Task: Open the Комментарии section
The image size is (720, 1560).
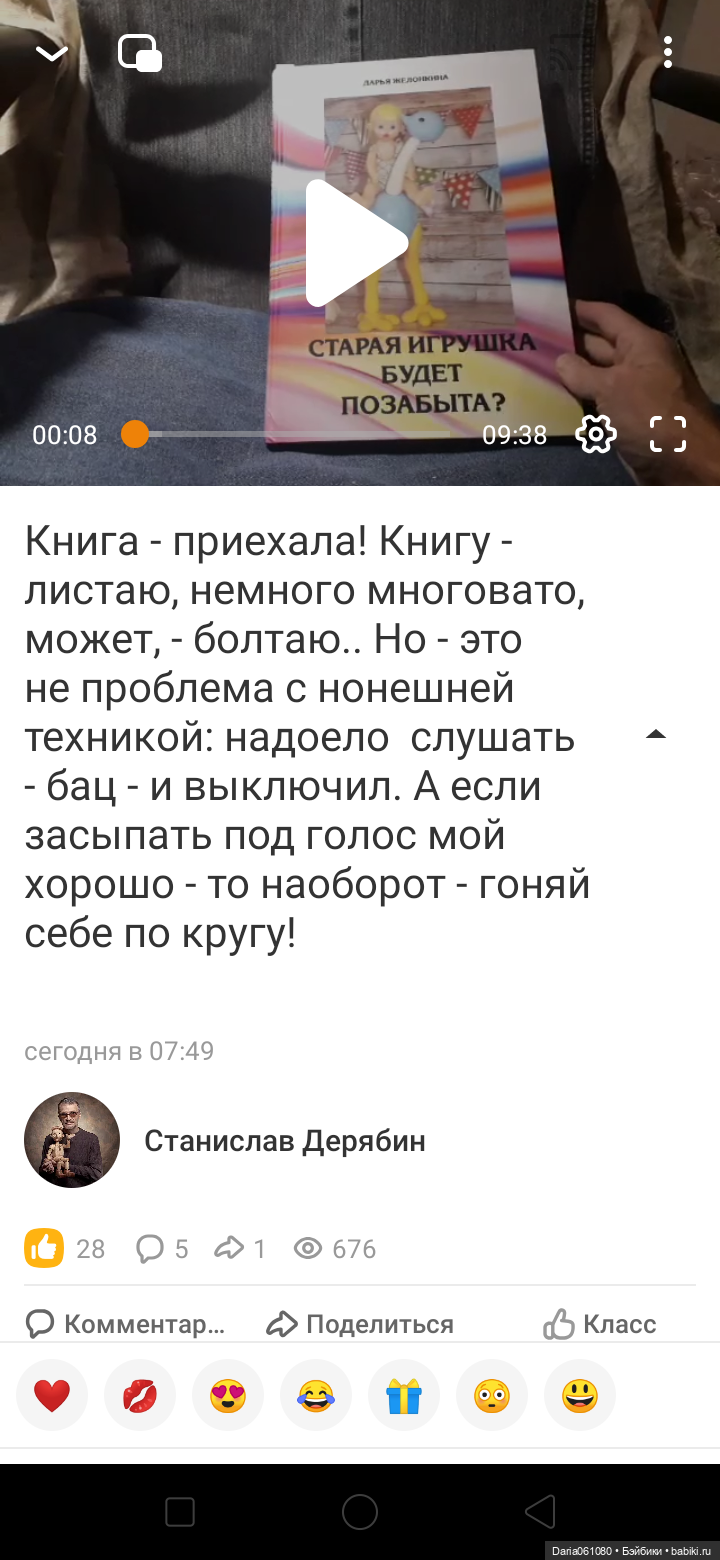Action: pyautogui.click(x=126, y=1324)
